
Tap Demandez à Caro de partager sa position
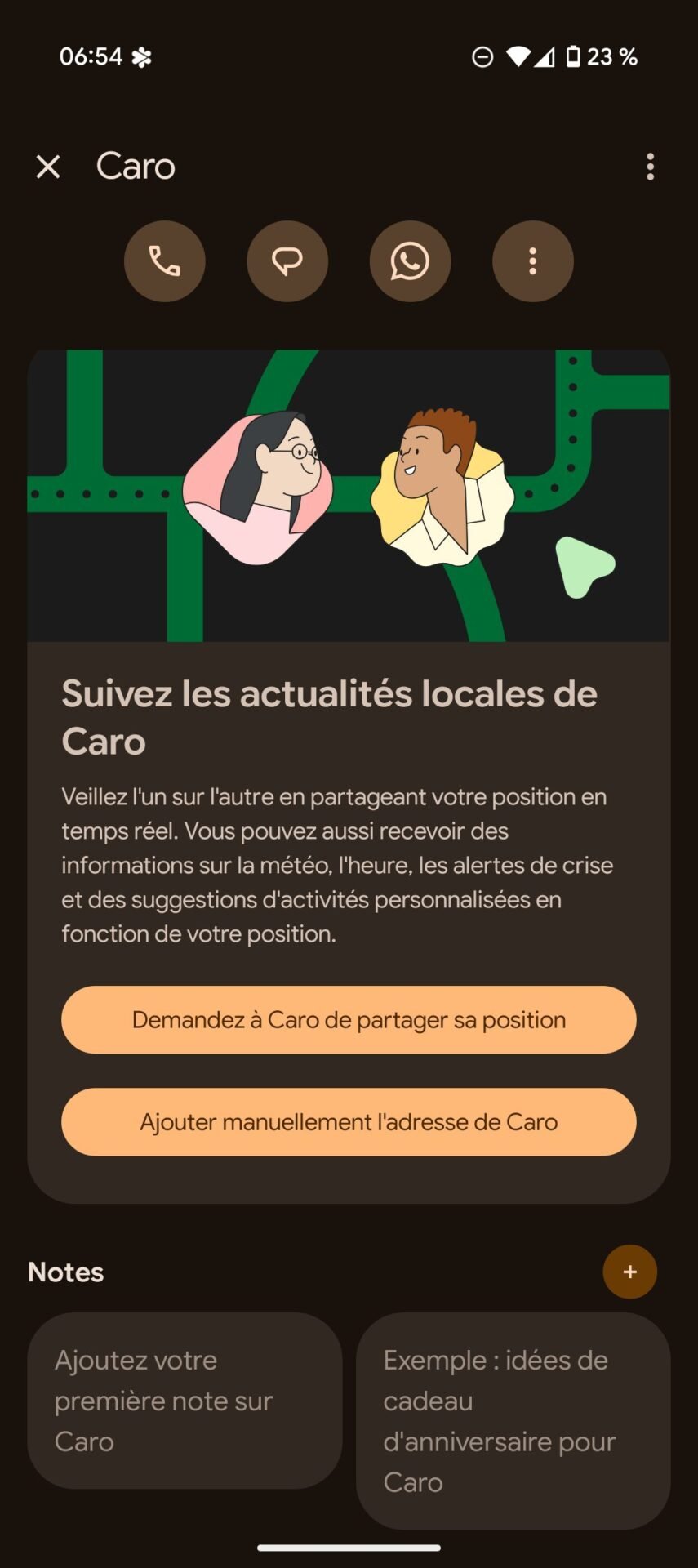[349, 1019]
